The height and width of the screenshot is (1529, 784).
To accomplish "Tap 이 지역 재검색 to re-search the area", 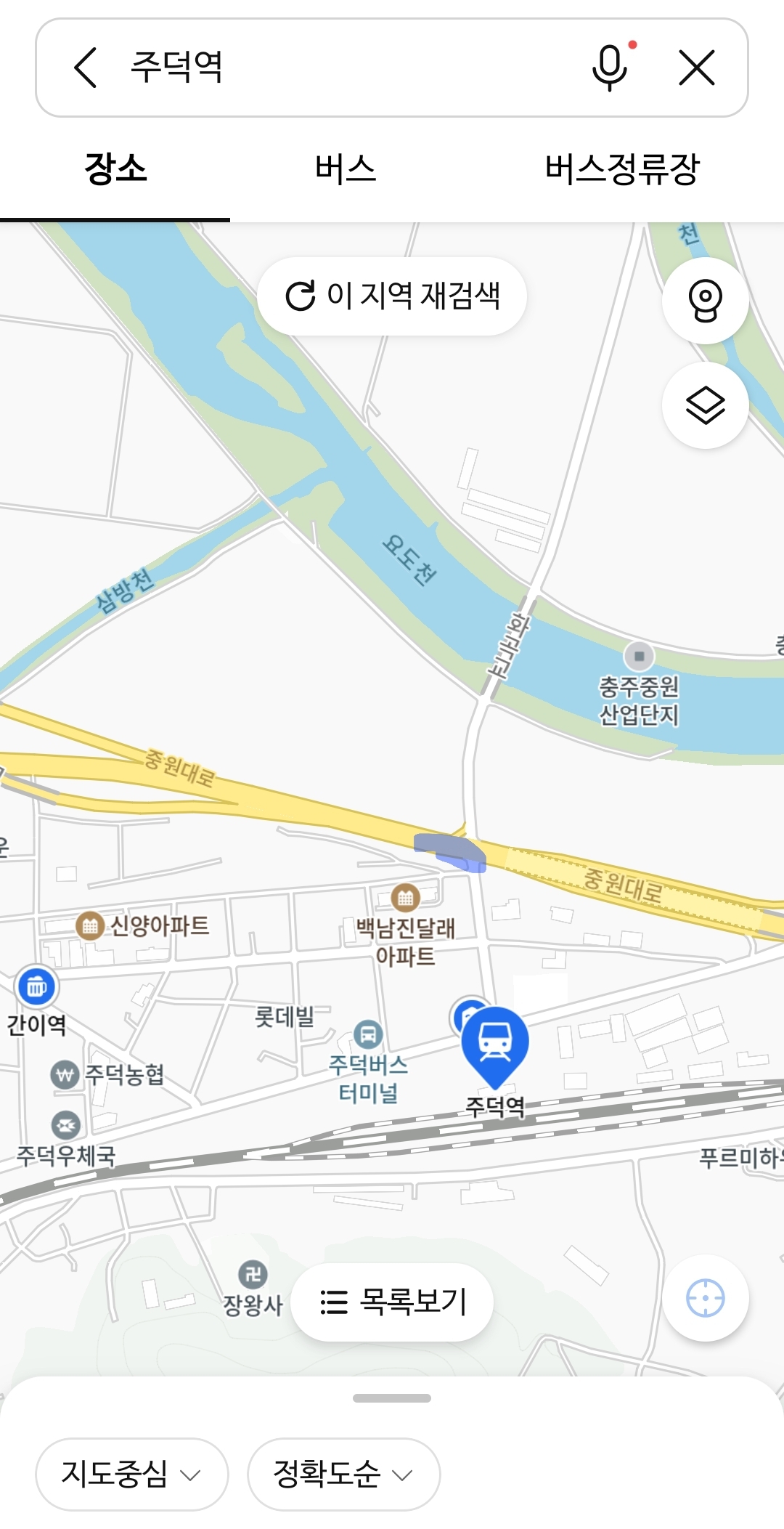I will 392,296.
